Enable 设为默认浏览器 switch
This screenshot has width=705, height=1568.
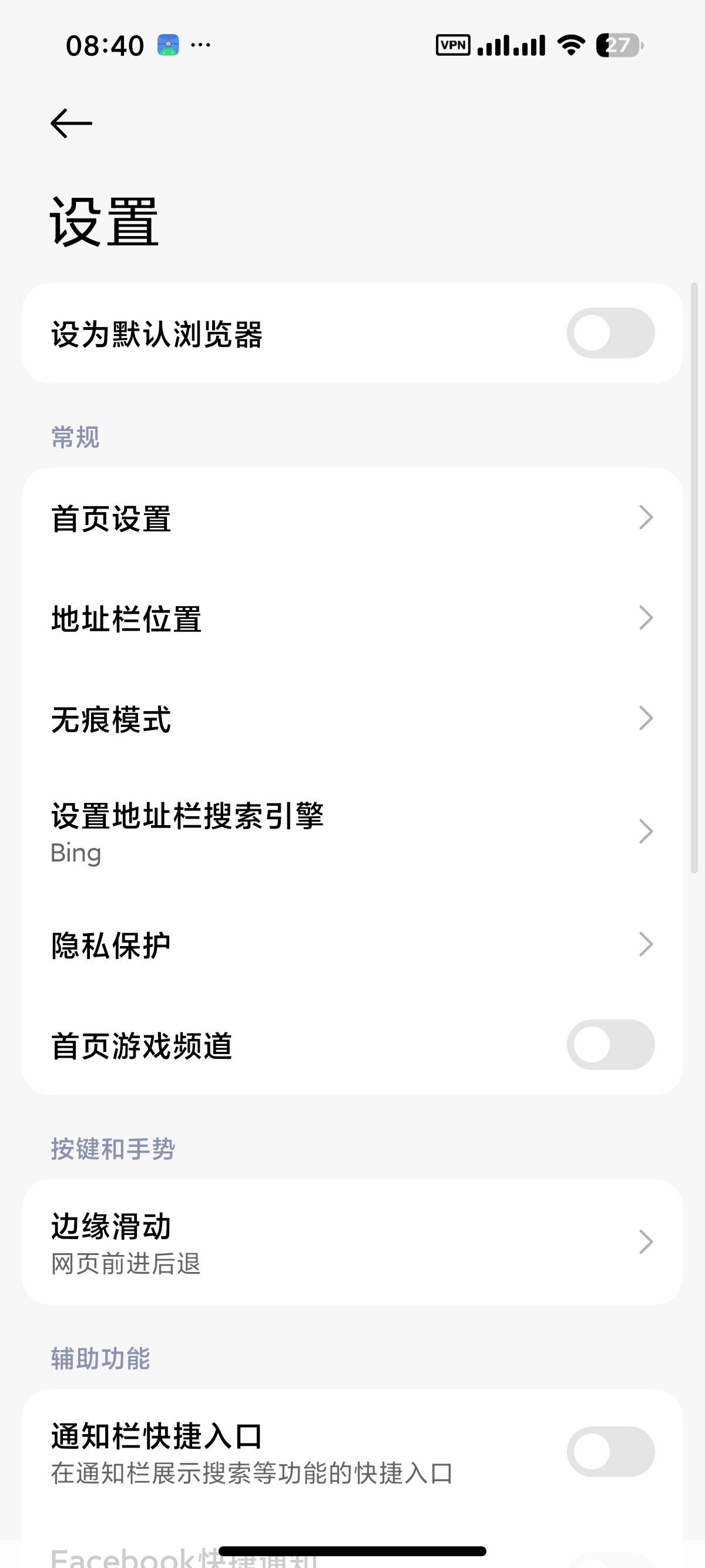tap(610, 333)
